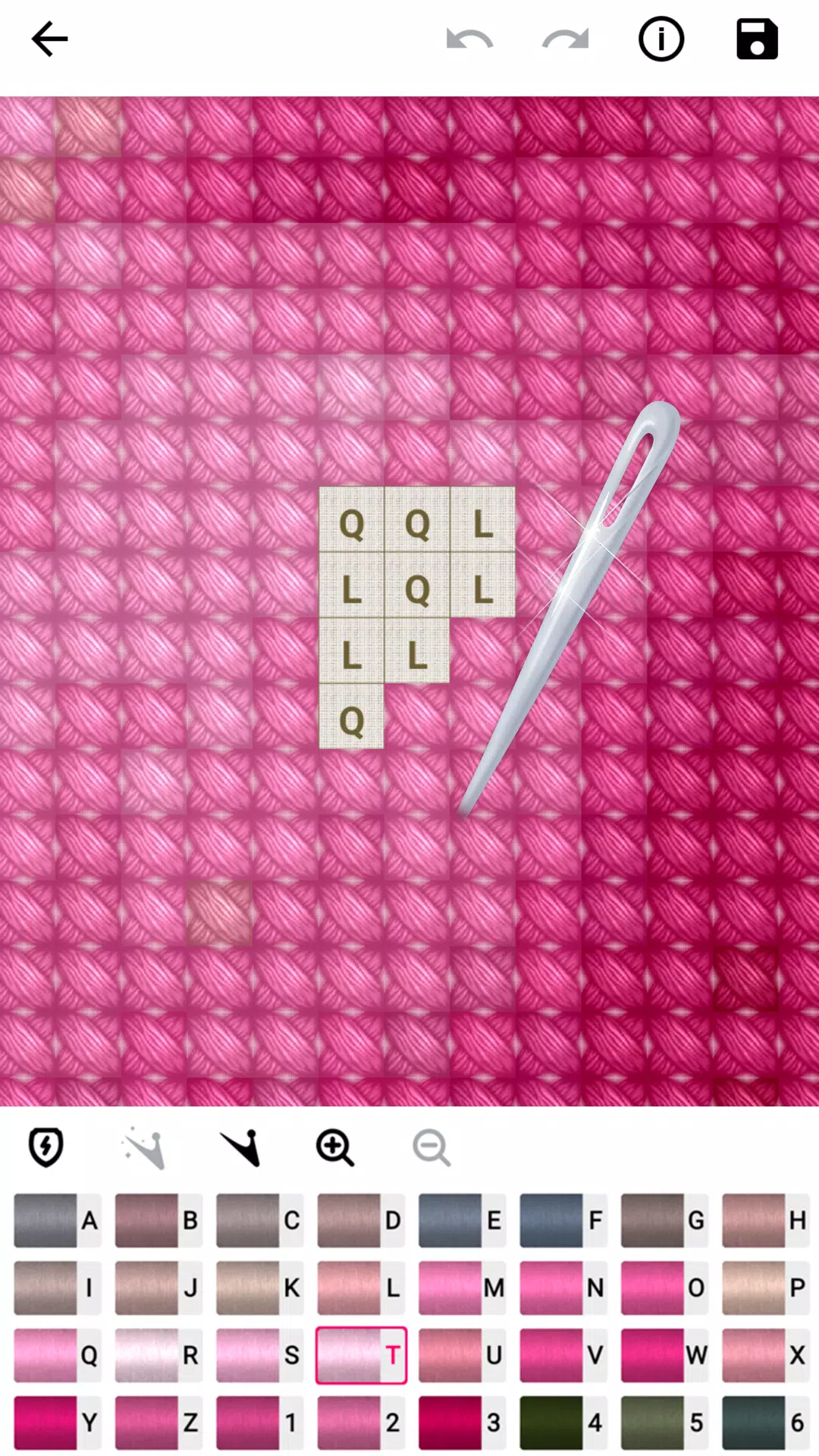This screenshot has width=819, height=1456.
Task: Select thread color A
Action: tap(58, 1220)
